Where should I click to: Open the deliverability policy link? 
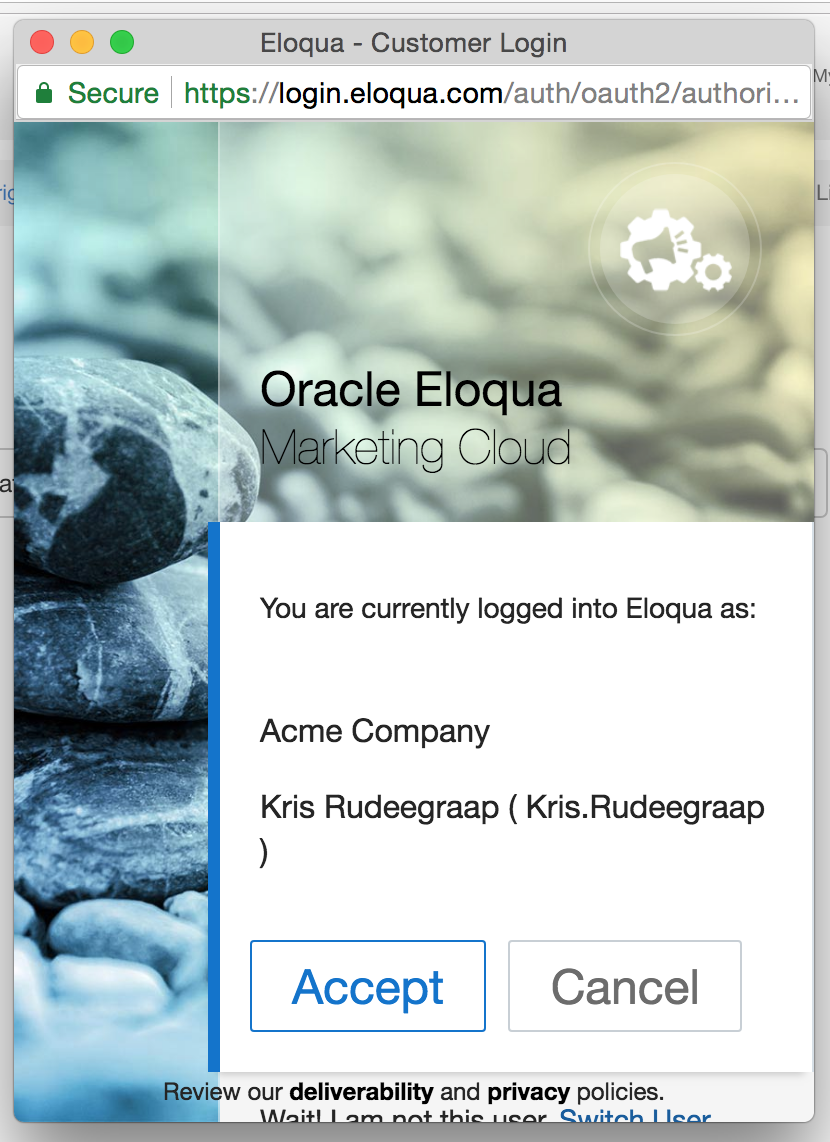point(361,1091)
